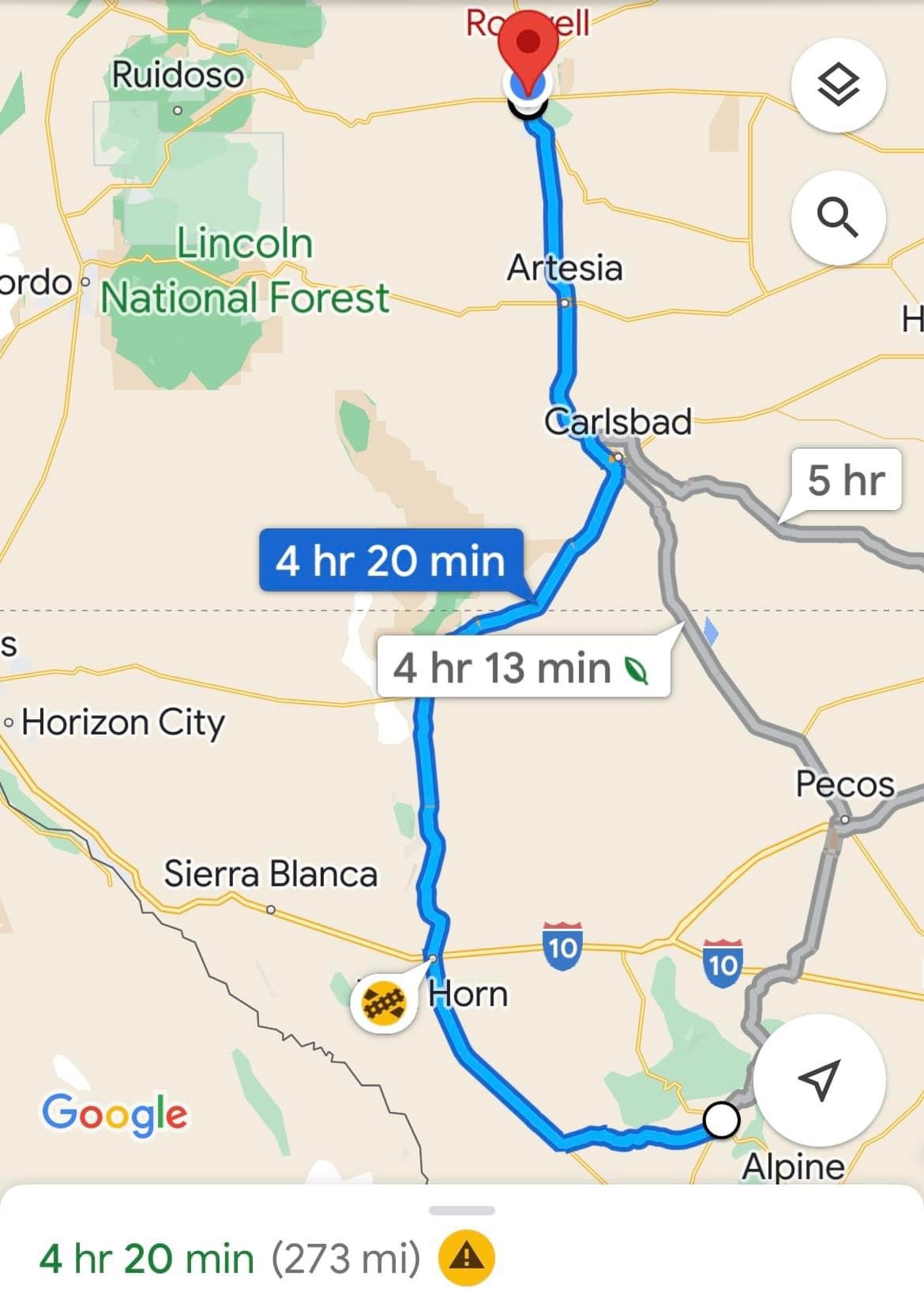View the route warning triangle icon
Image resolution: width=924 pixels, height=1303 pixels.
coord(466,1256)
